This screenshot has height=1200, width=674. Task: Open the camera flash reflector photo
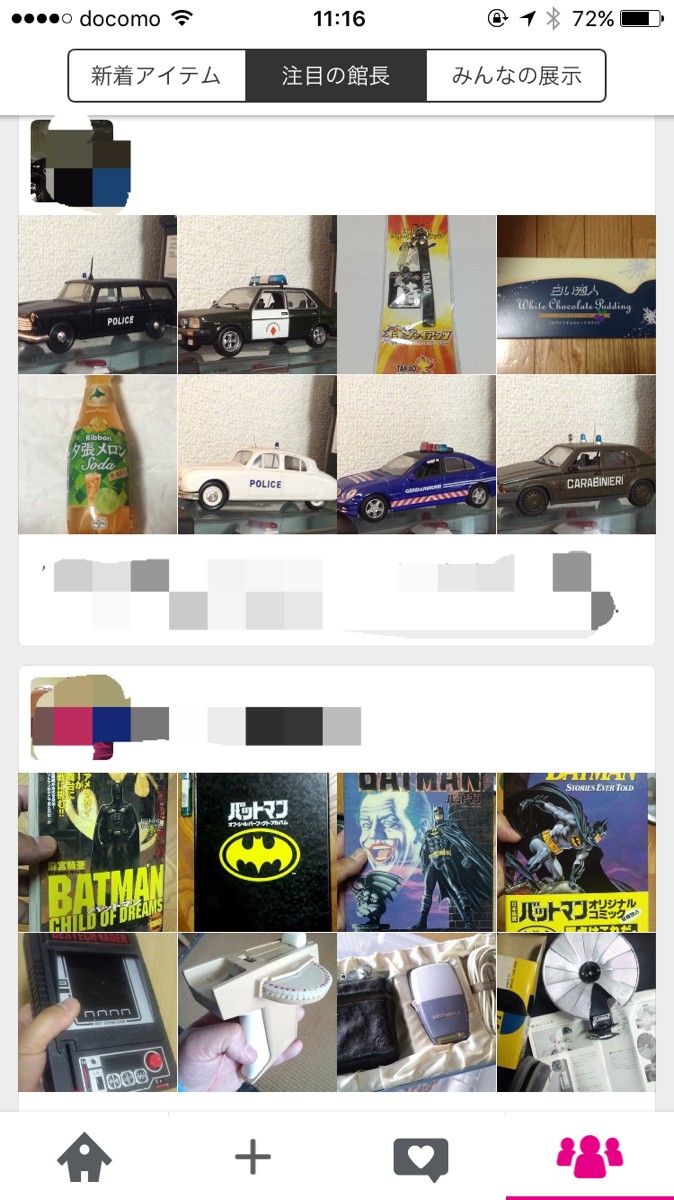[x=576, y=1012]
